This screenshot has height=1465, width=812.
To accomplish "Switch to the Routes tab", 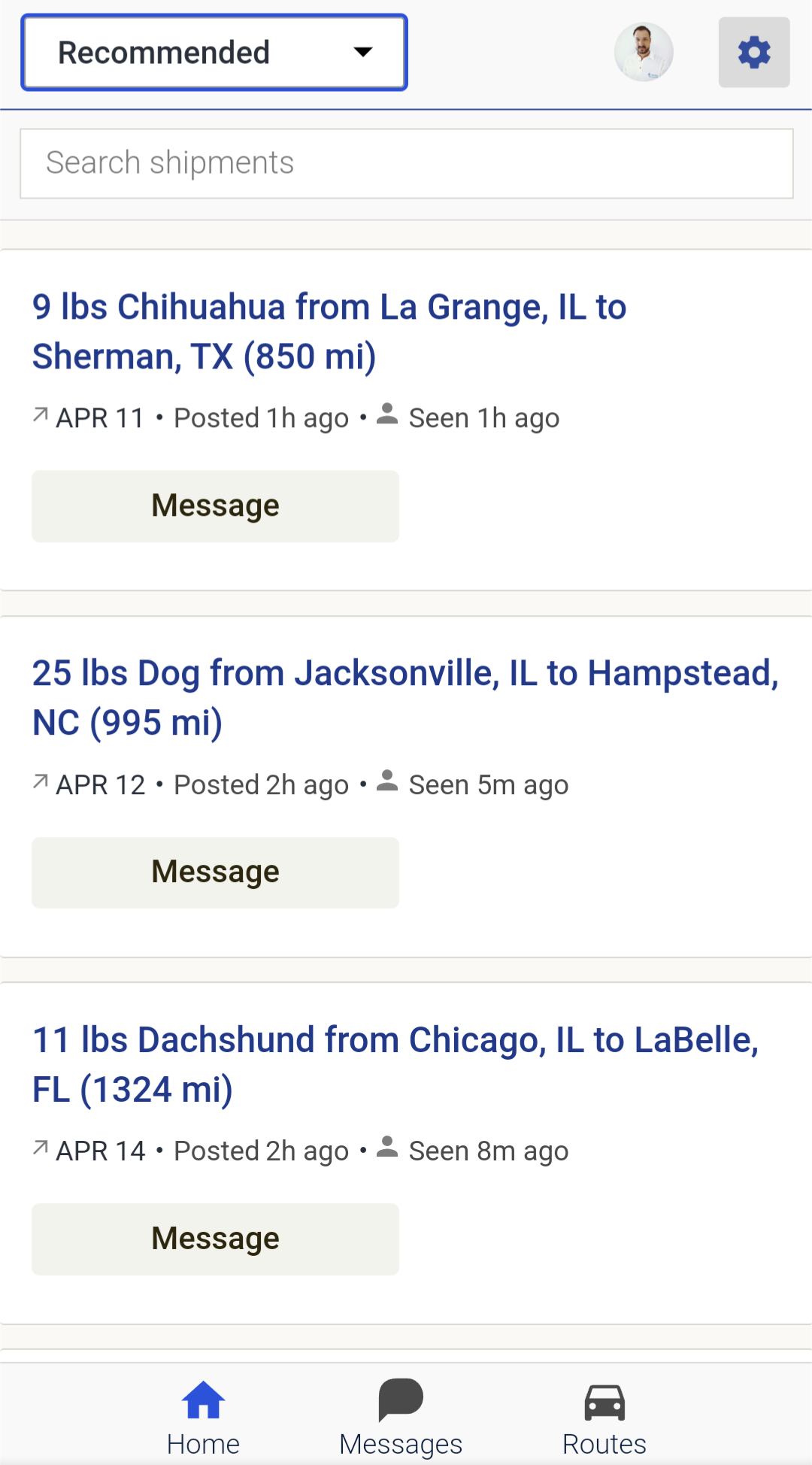I will pos(604,1417).
